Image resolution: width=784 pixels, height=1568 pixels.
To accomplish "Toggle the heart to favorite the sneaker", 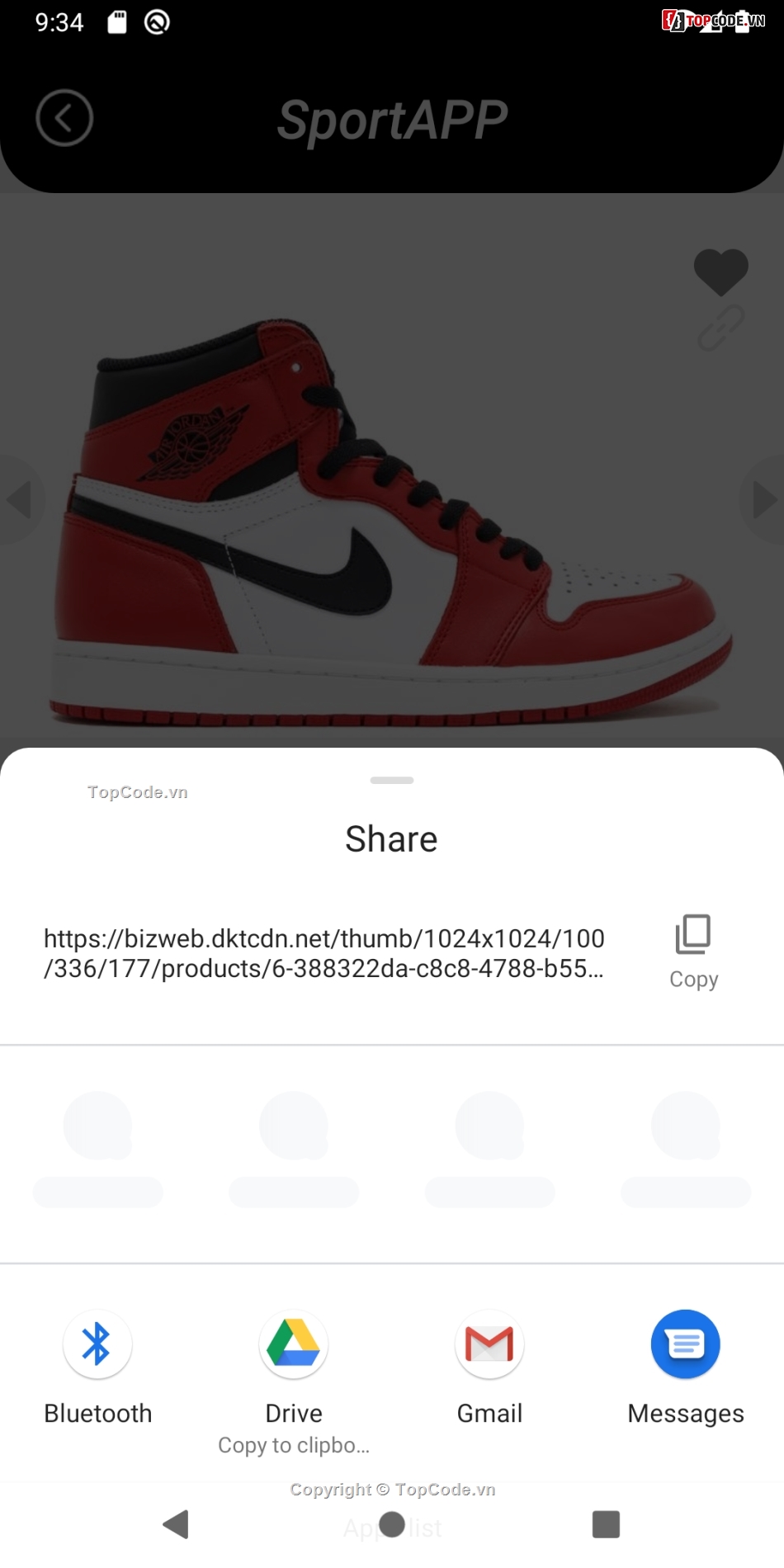I will pyautogui.click(x=721, y=272).
